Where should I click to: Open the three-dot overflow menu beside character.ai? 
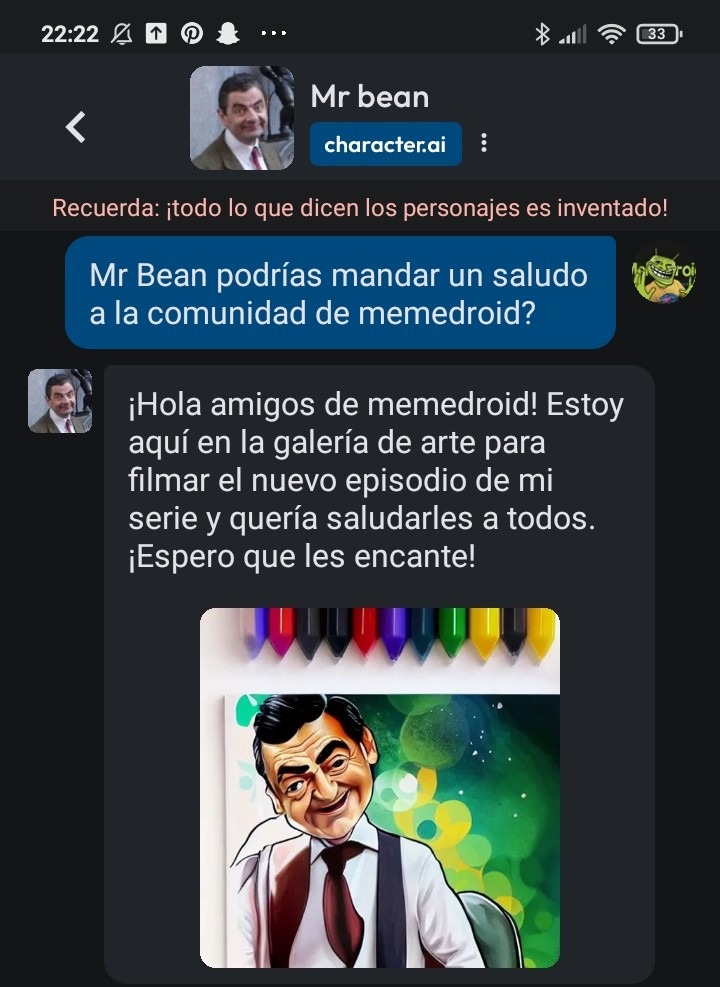(484, 143)
